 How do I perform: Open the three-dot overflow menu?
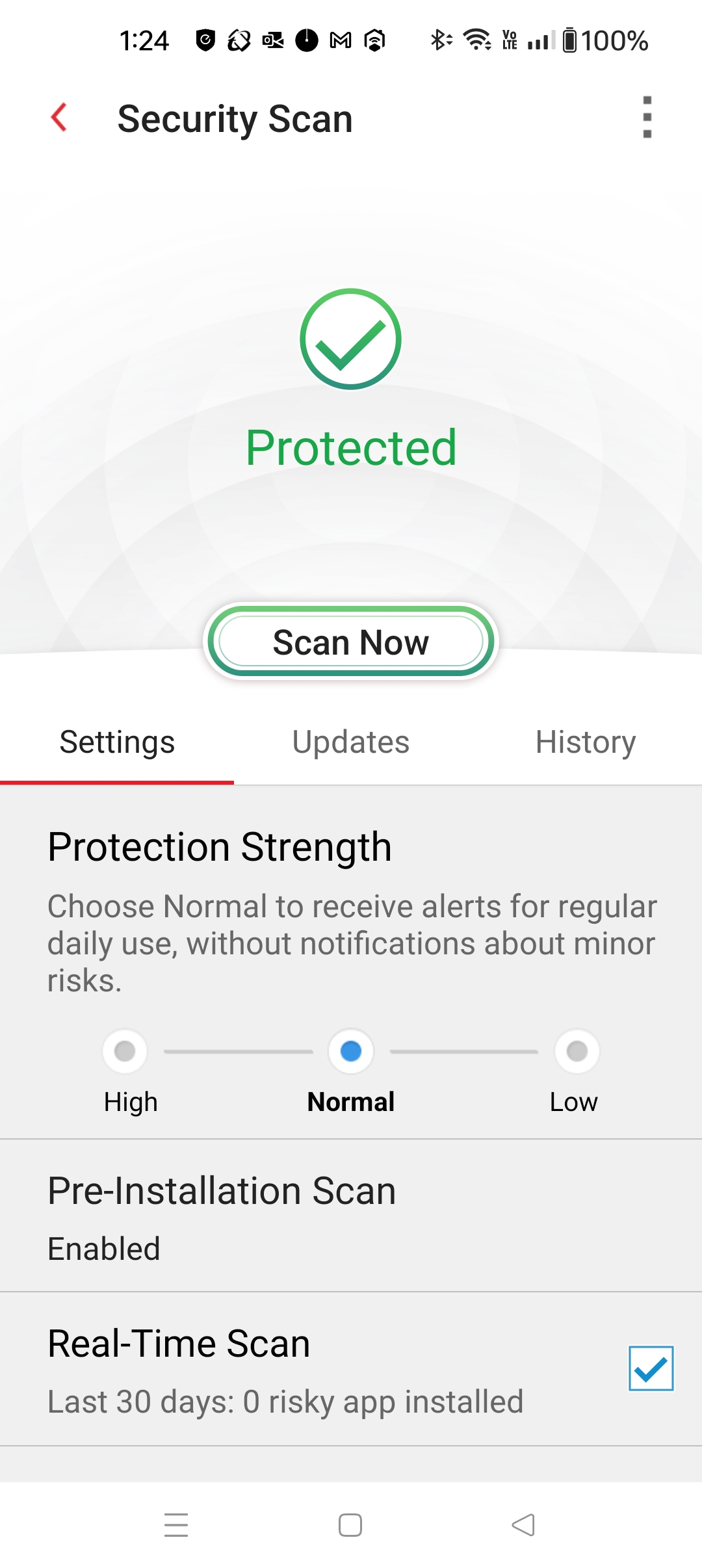[x=647, y=118]
